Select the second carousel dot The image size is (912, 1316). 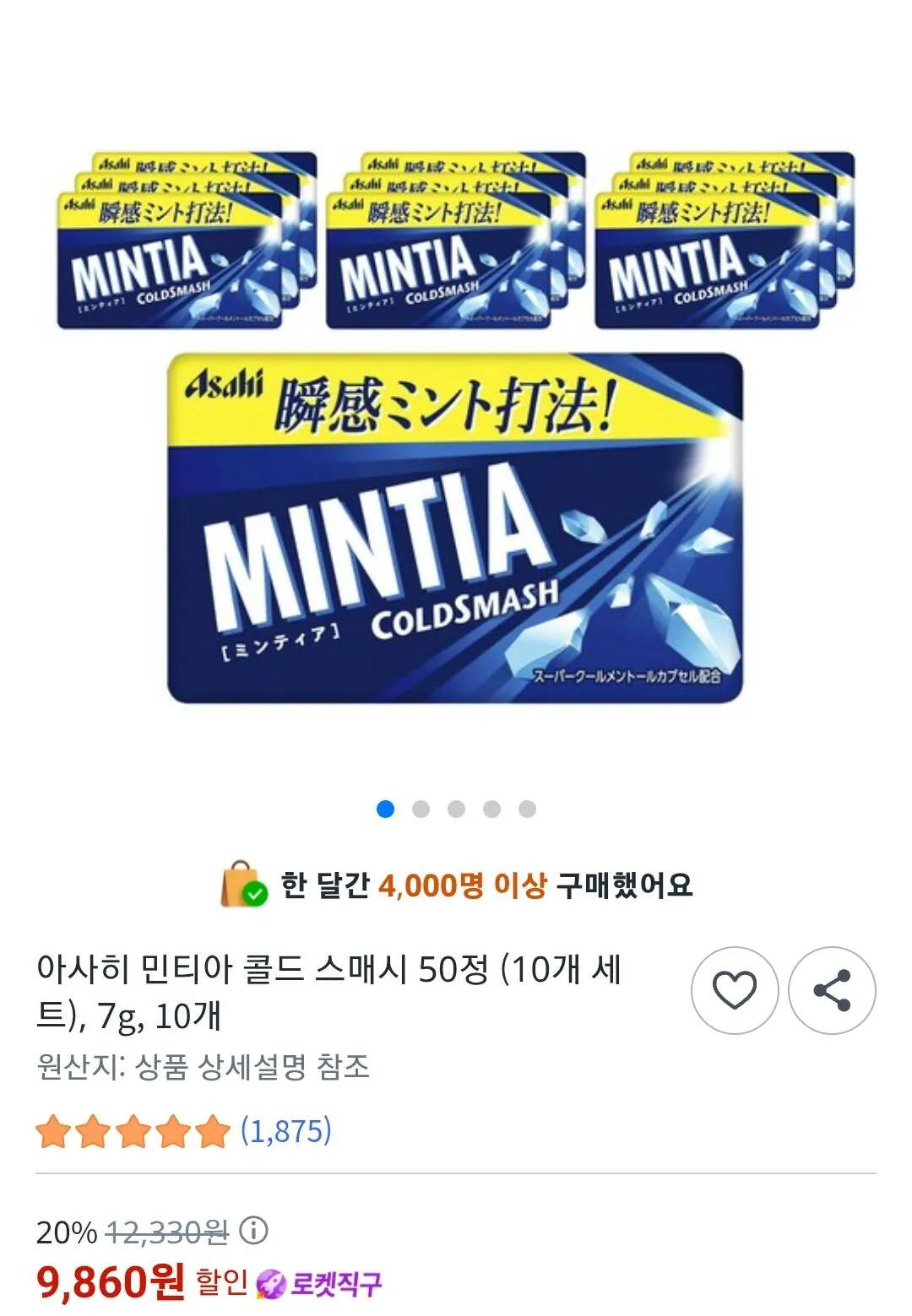421,809
